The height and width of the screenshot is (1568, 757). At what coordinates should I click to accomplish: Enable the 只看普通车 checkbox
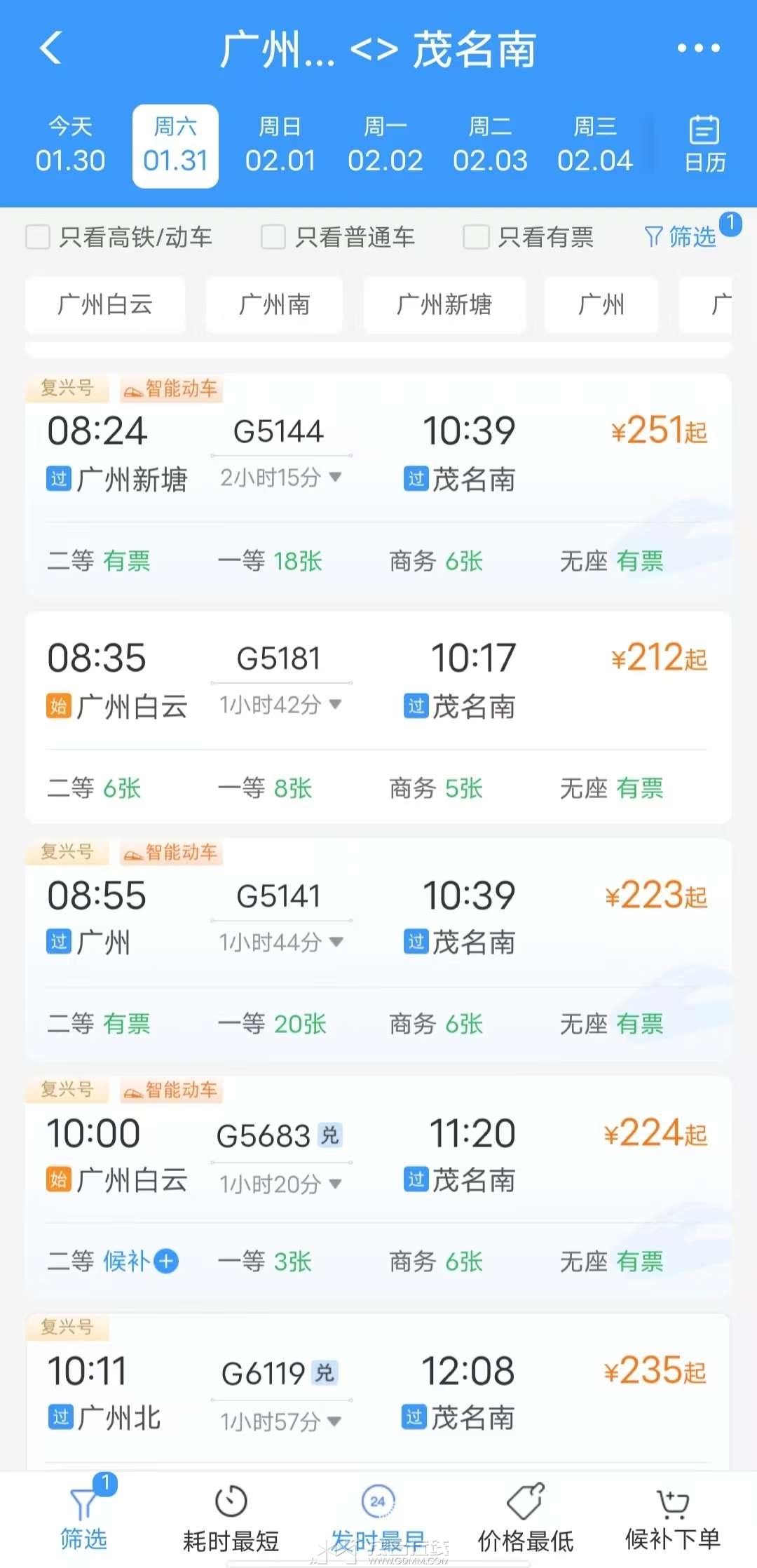273,237
